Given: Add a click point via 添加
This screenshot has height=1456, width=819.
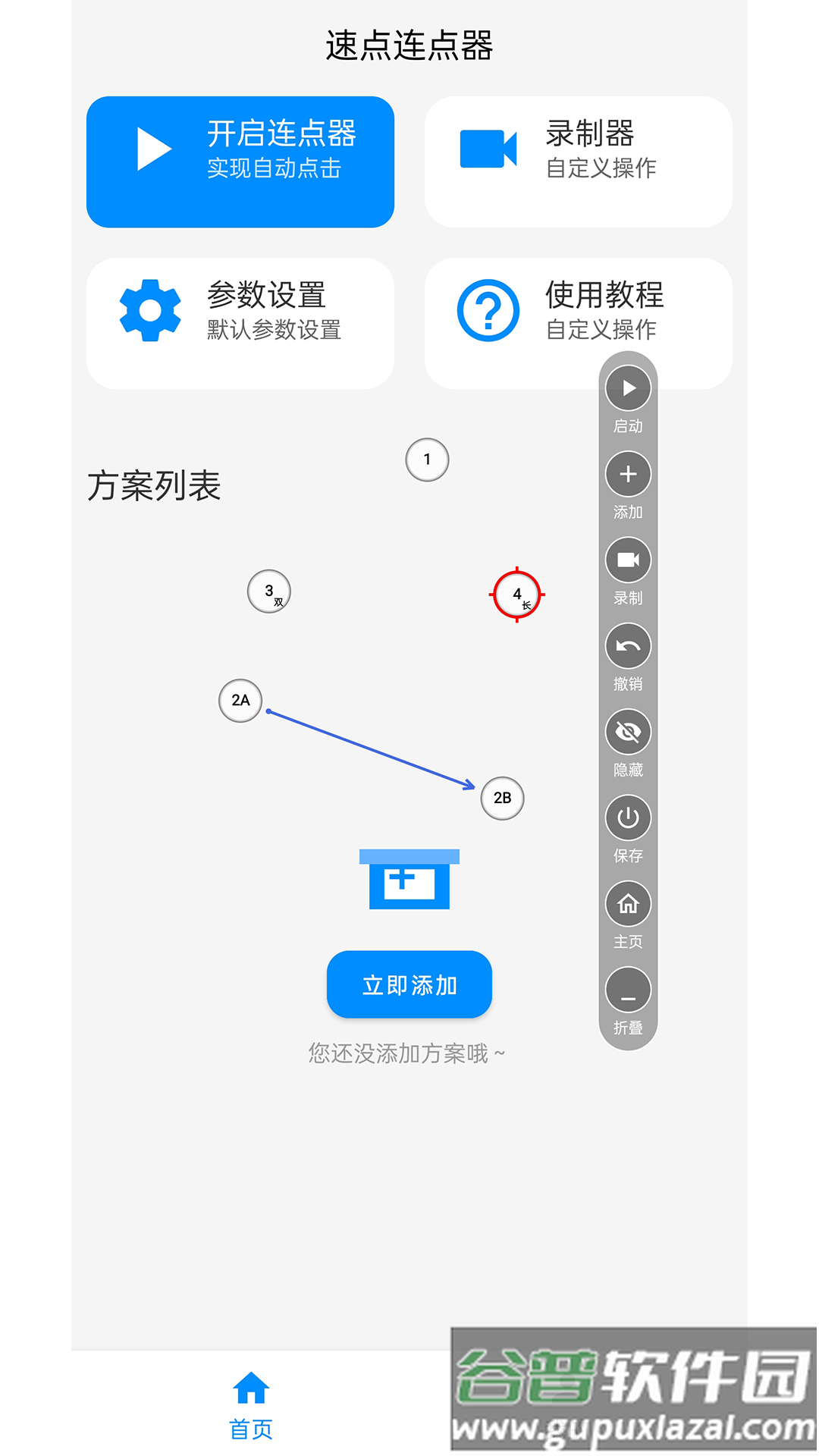Looking at the screenshot, I should 628,475.
